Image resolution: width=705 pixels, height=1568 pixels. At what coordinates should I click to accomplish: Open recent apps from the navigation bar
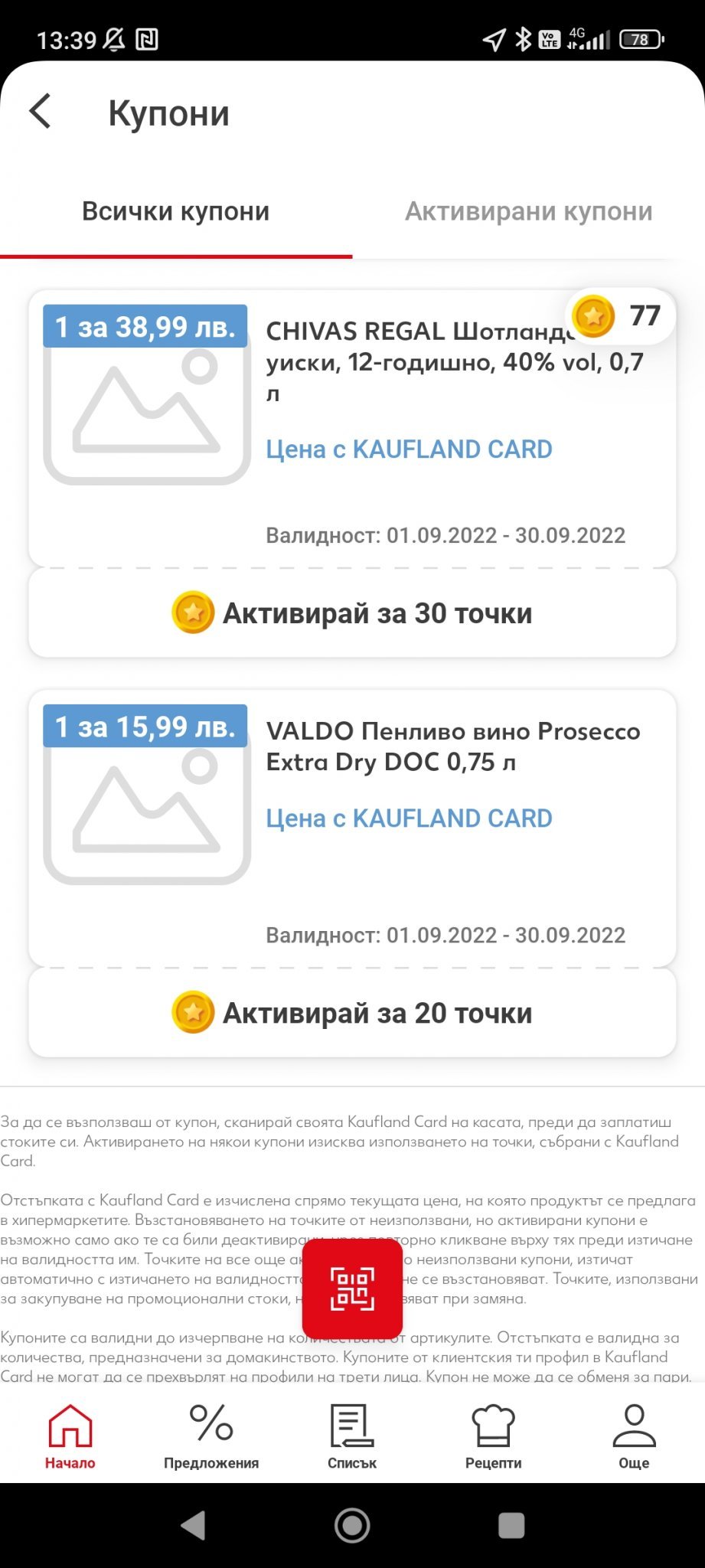tap(511, 1526)
